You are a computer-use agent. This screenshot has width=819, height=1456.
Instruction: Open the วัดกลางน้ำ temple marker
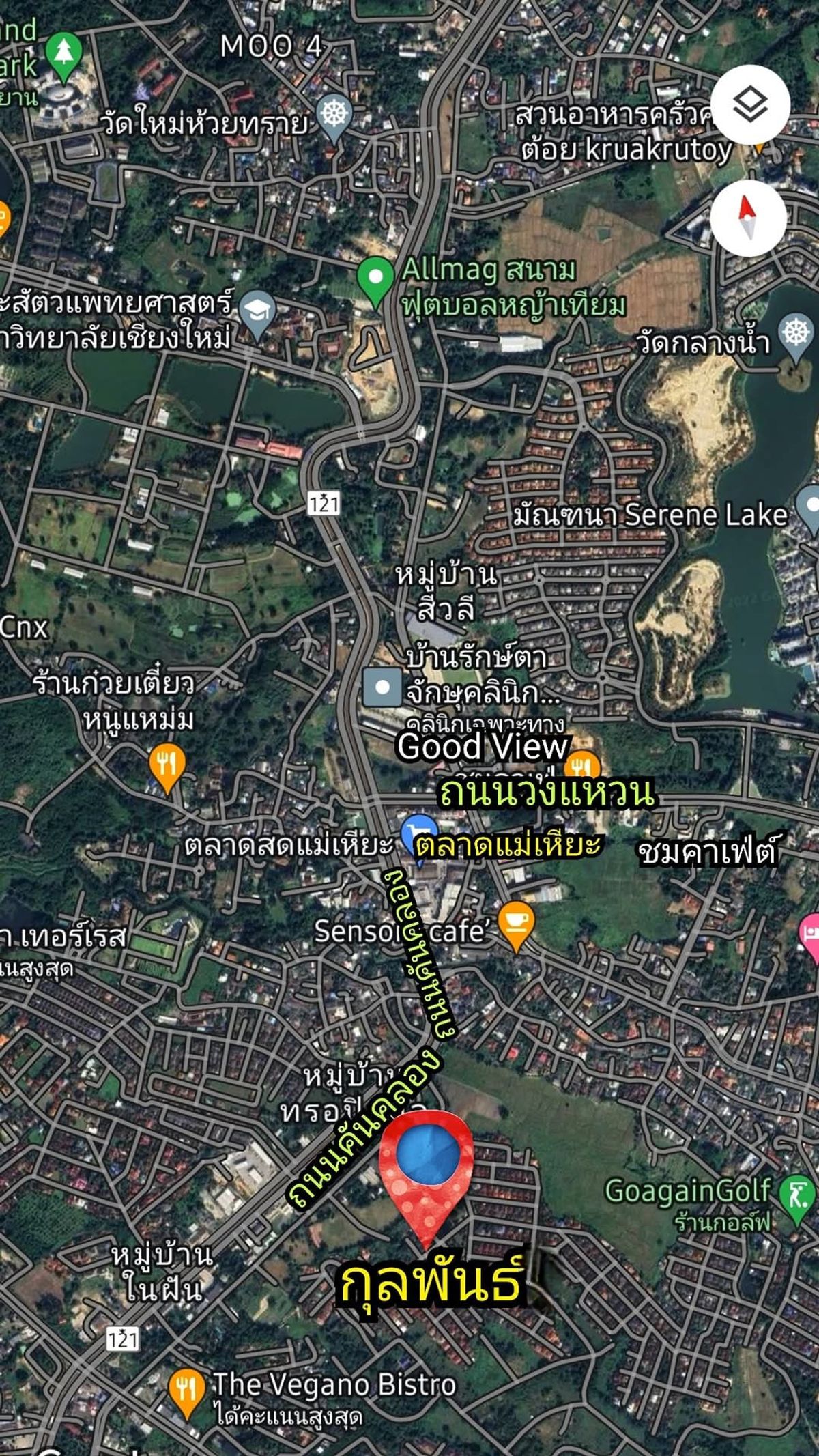(796, 338)
